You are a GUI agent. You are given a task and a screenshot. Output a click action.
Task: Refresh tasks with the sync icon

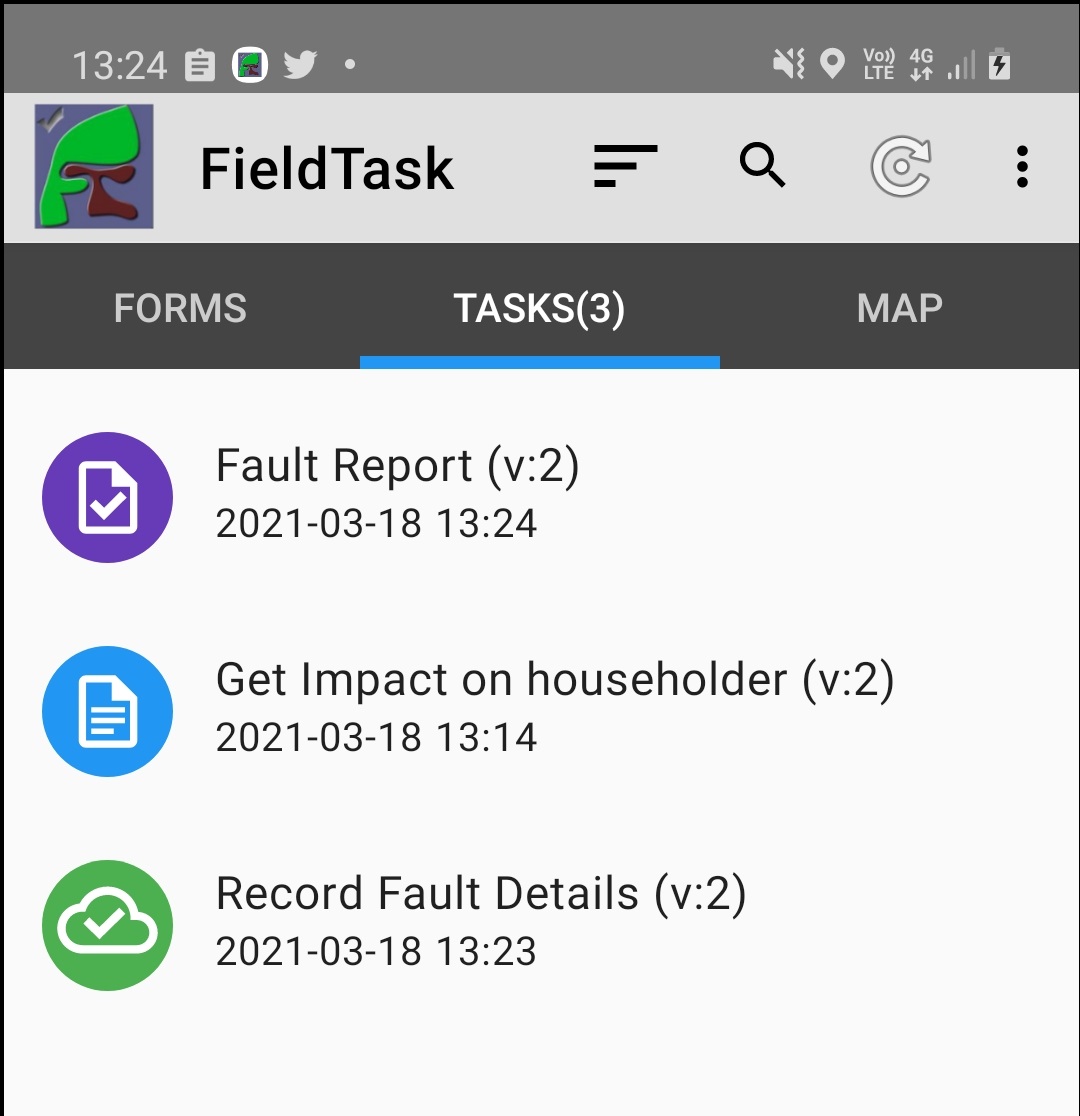[900, 167]
